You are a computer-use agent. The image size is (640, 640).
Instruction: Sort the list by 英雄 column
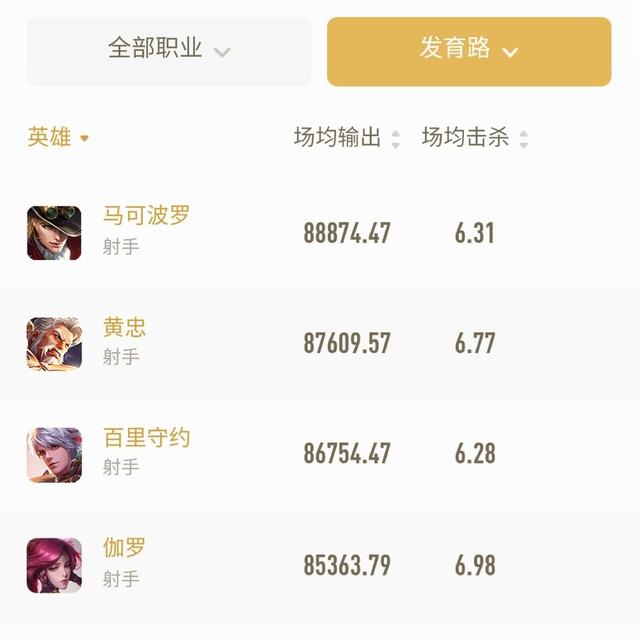pos(58,138)
